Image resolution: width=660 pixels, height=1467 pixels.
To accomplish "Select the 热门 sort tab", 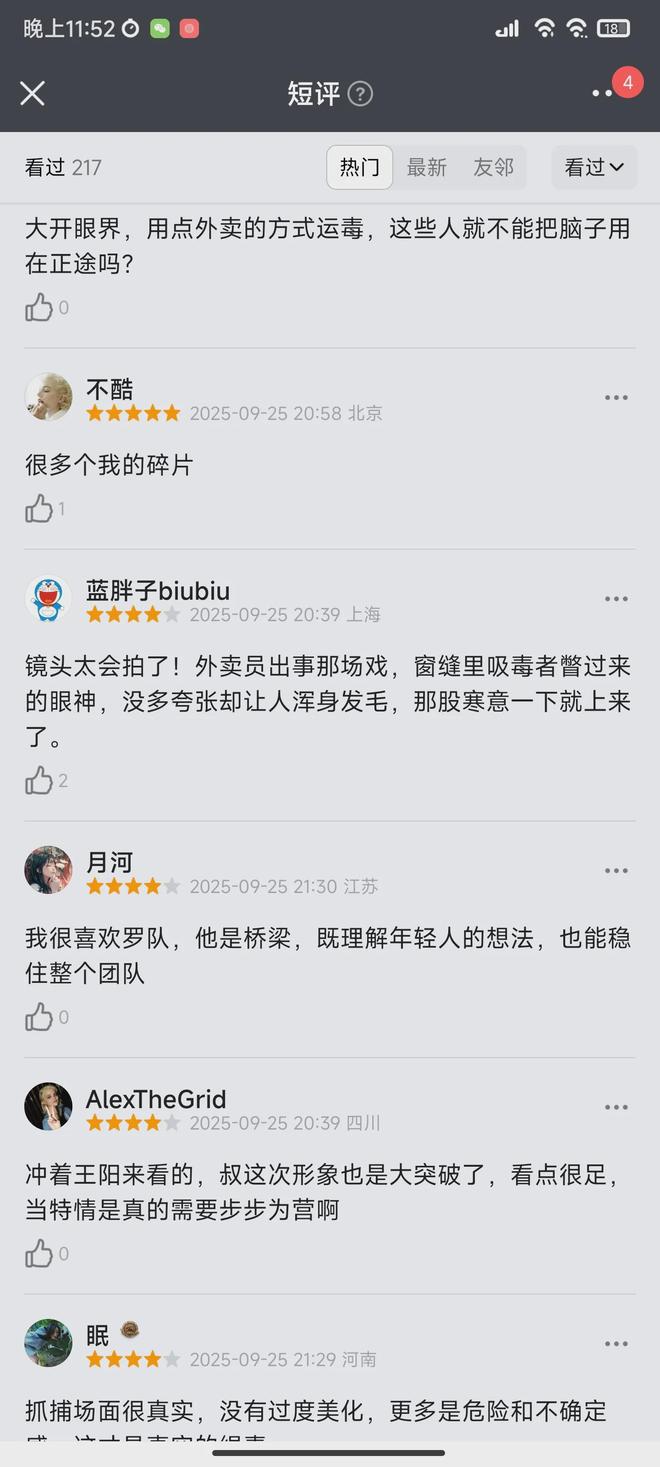I will pyautogui.click(x=360, y=168).
